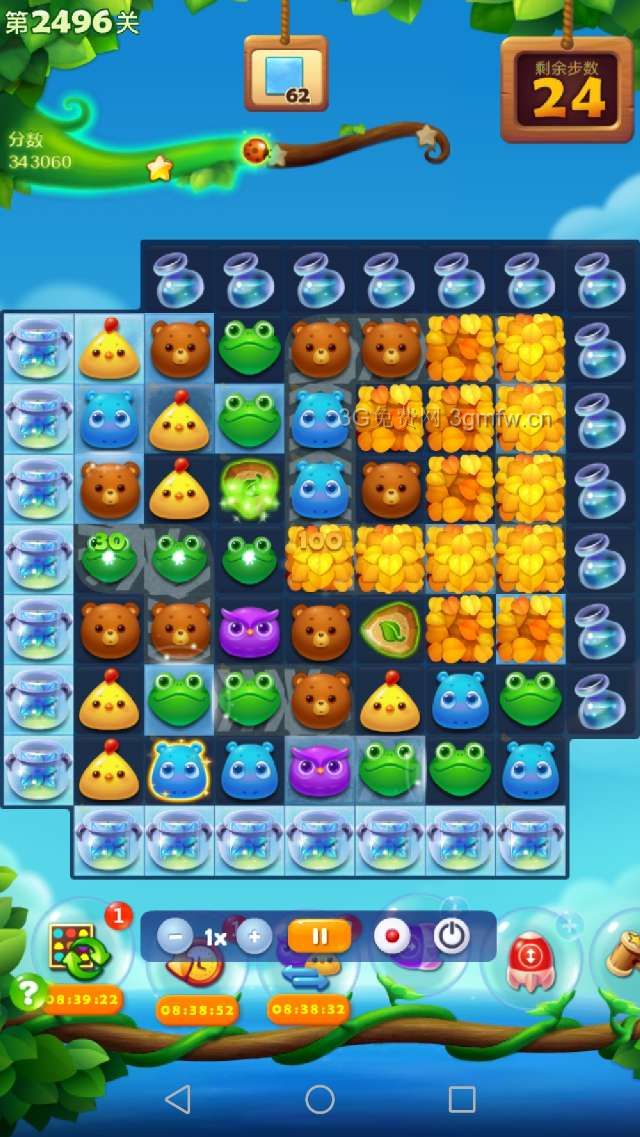Viewport: 640px width, 1137px height.
Task: Tap the blue animal with golden outline
Action: pos(179,771)
